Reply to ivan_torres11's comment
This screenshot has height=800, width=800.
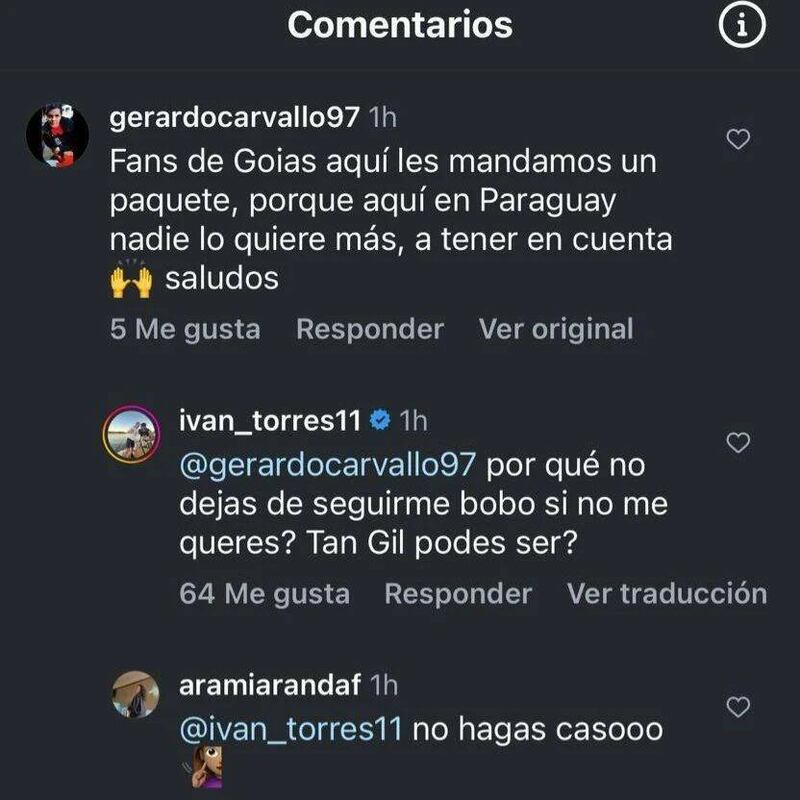pyautogui.click(x=458, y=594)
